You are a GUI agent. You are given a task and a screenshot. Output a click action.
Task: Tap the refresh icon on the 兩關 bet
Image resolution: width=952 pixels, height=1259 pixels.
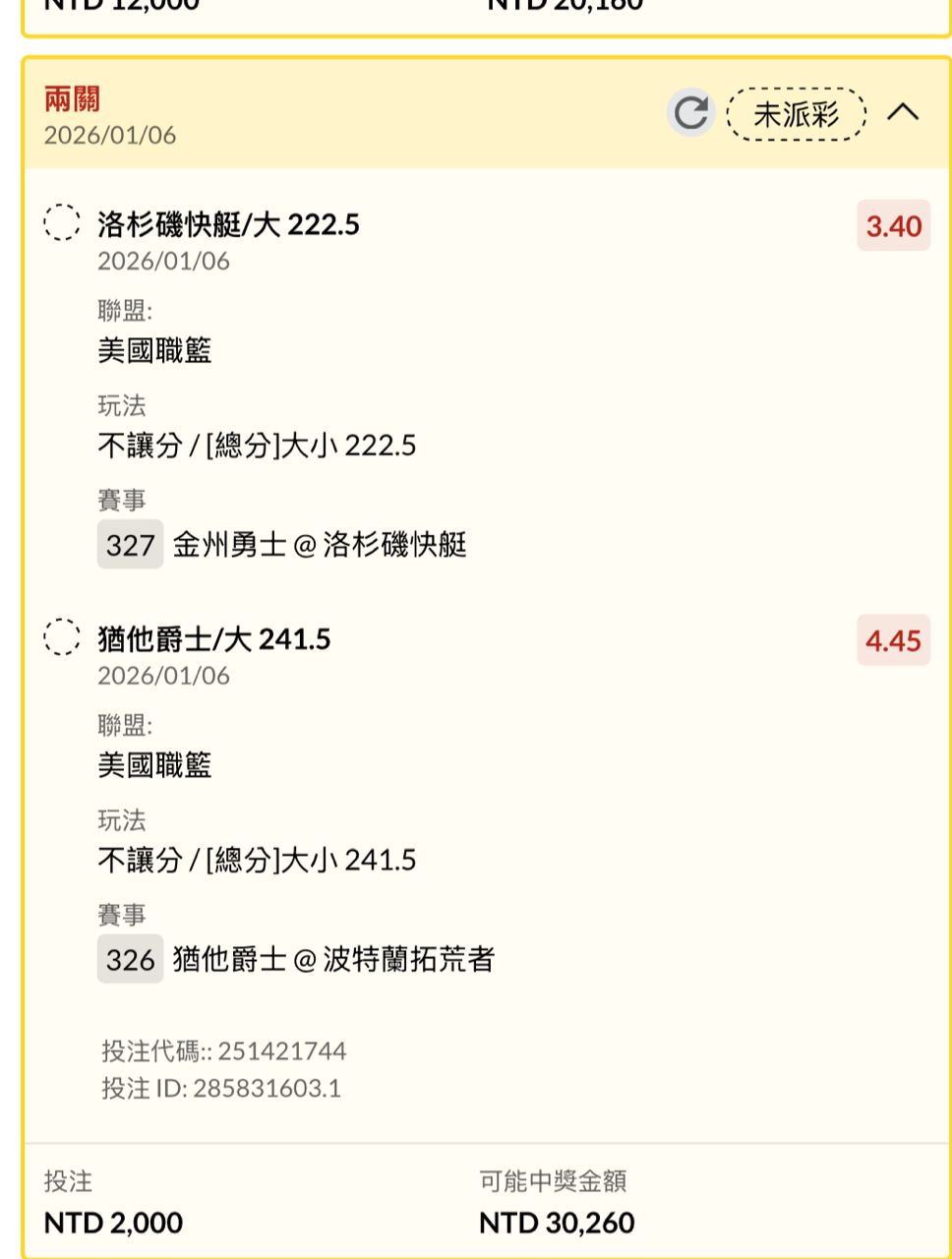point(691,113)
